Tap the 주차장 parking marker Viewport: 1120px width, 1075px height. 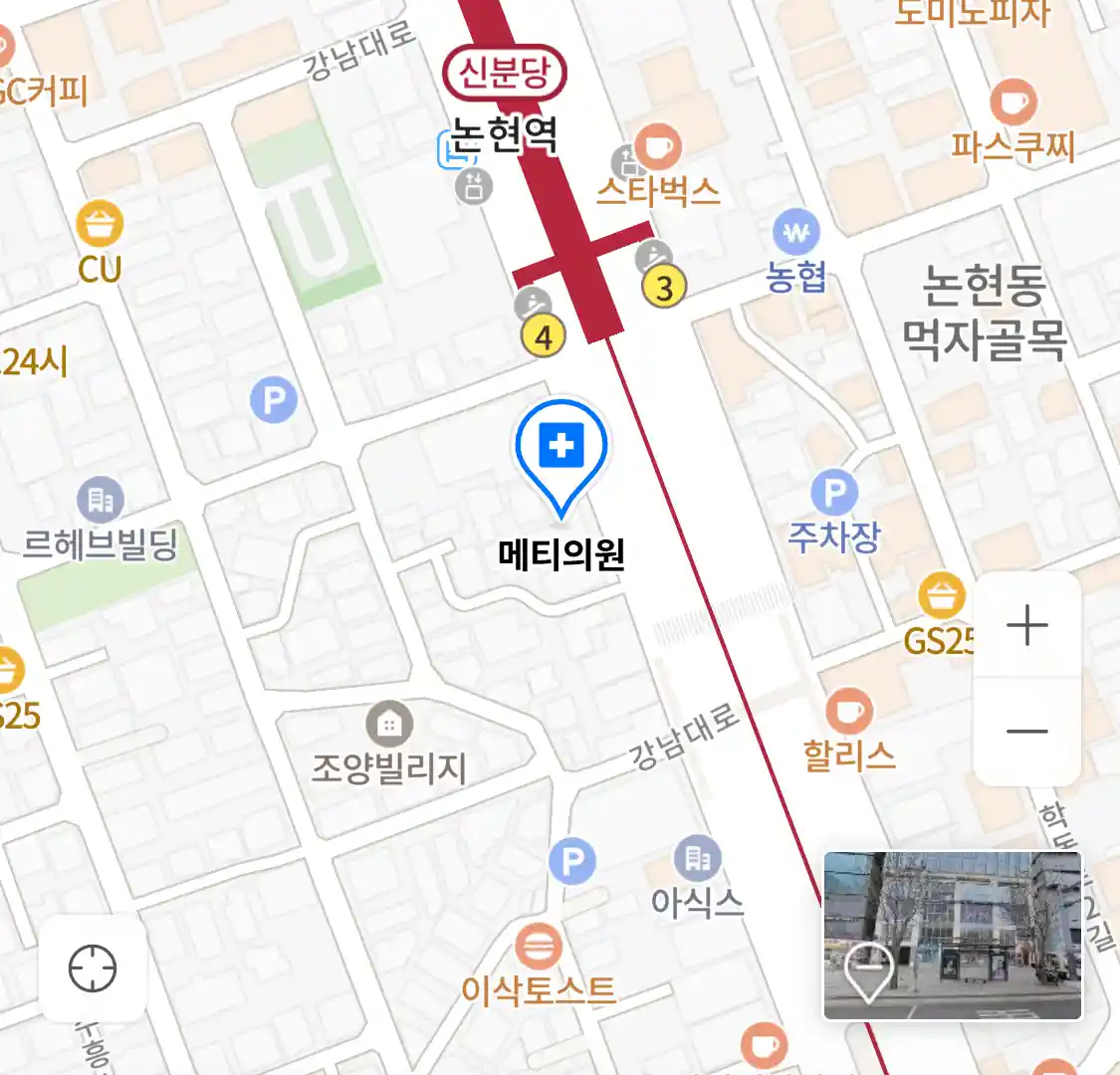834,494
